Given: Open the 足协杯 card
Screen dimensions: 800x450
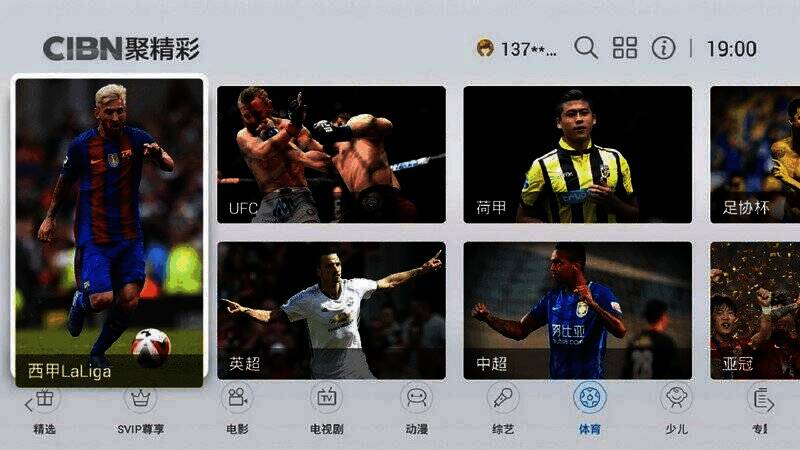Looking at the screenshot, I should pyautogui.click(x=755, y=154).
